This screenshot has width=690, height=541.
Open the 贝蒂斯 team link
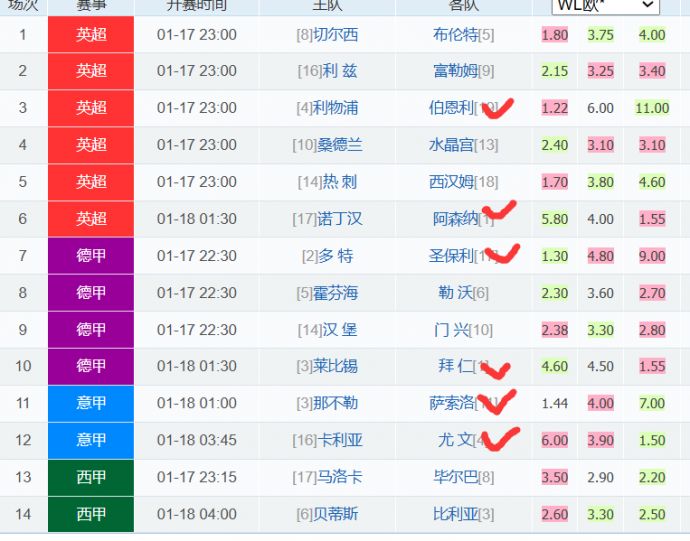[337, 514]
